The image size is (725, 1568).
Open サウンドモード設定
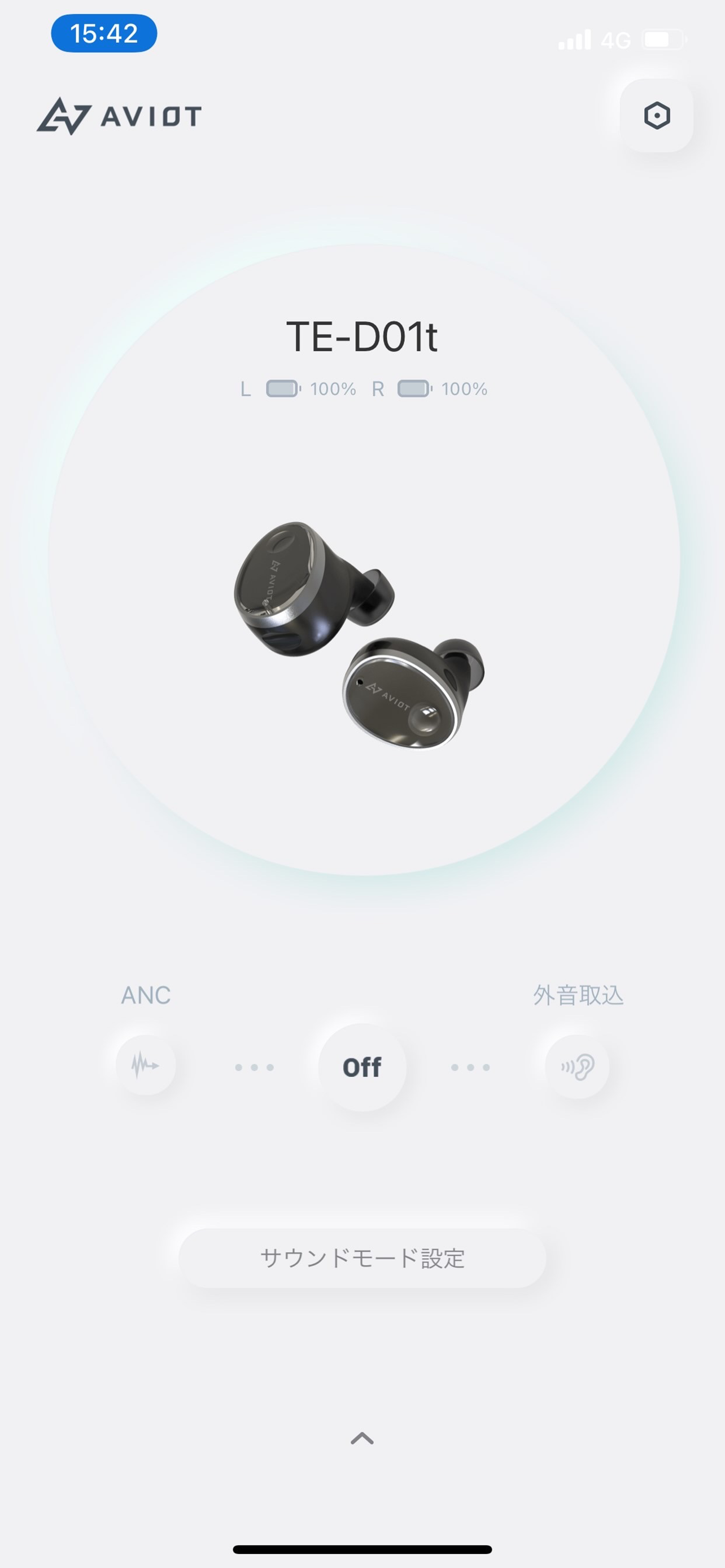point(362,1258)
